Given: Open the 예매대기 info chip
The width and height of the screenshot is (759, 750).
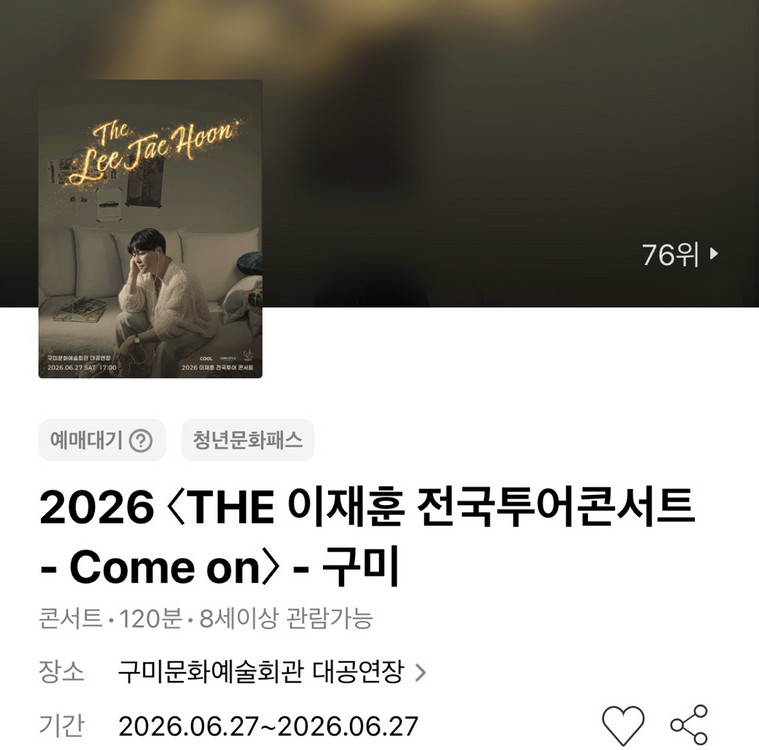Looking at the screenshot, I should click(x=102, y=440).
